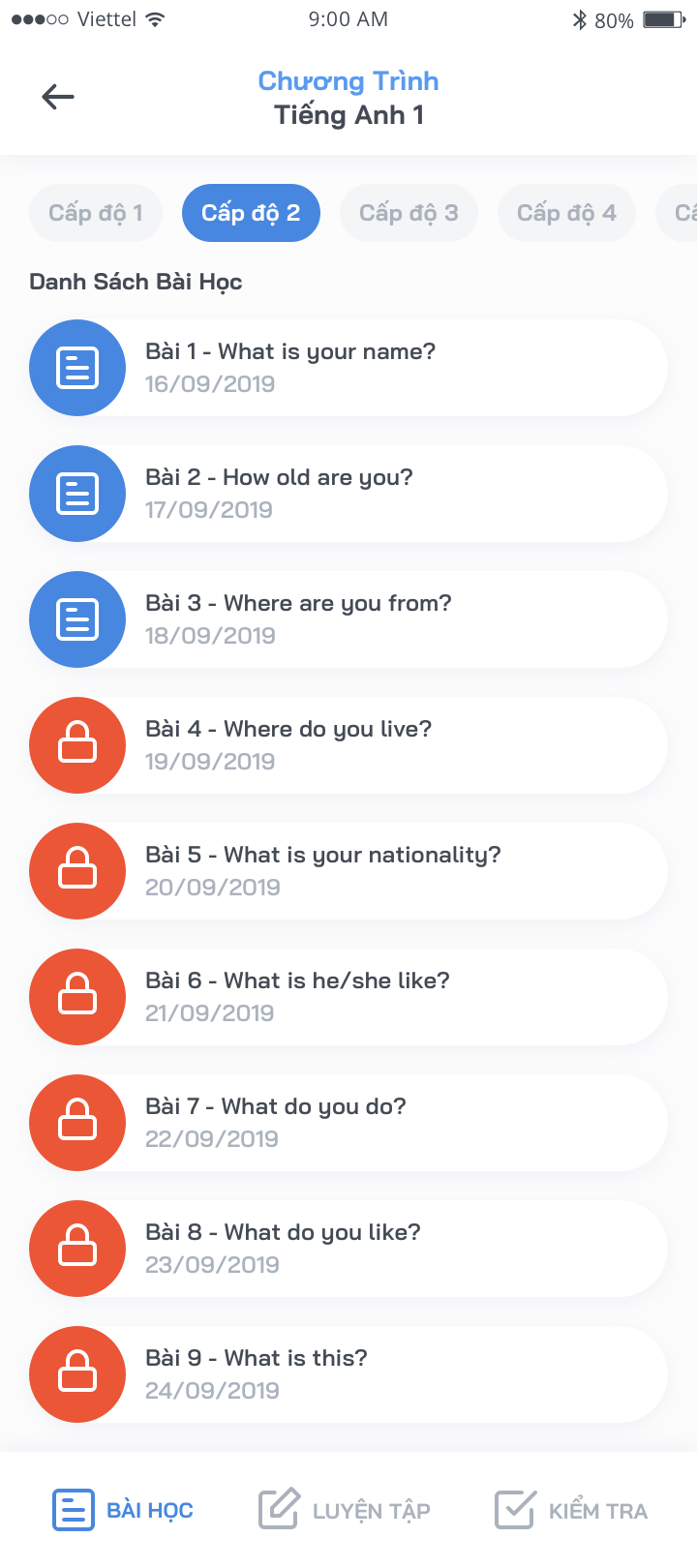The height and width of the screenshot is (1568, 697).
Task: Open Bài 2 - How old are you?
Action: tap(348, 494)
